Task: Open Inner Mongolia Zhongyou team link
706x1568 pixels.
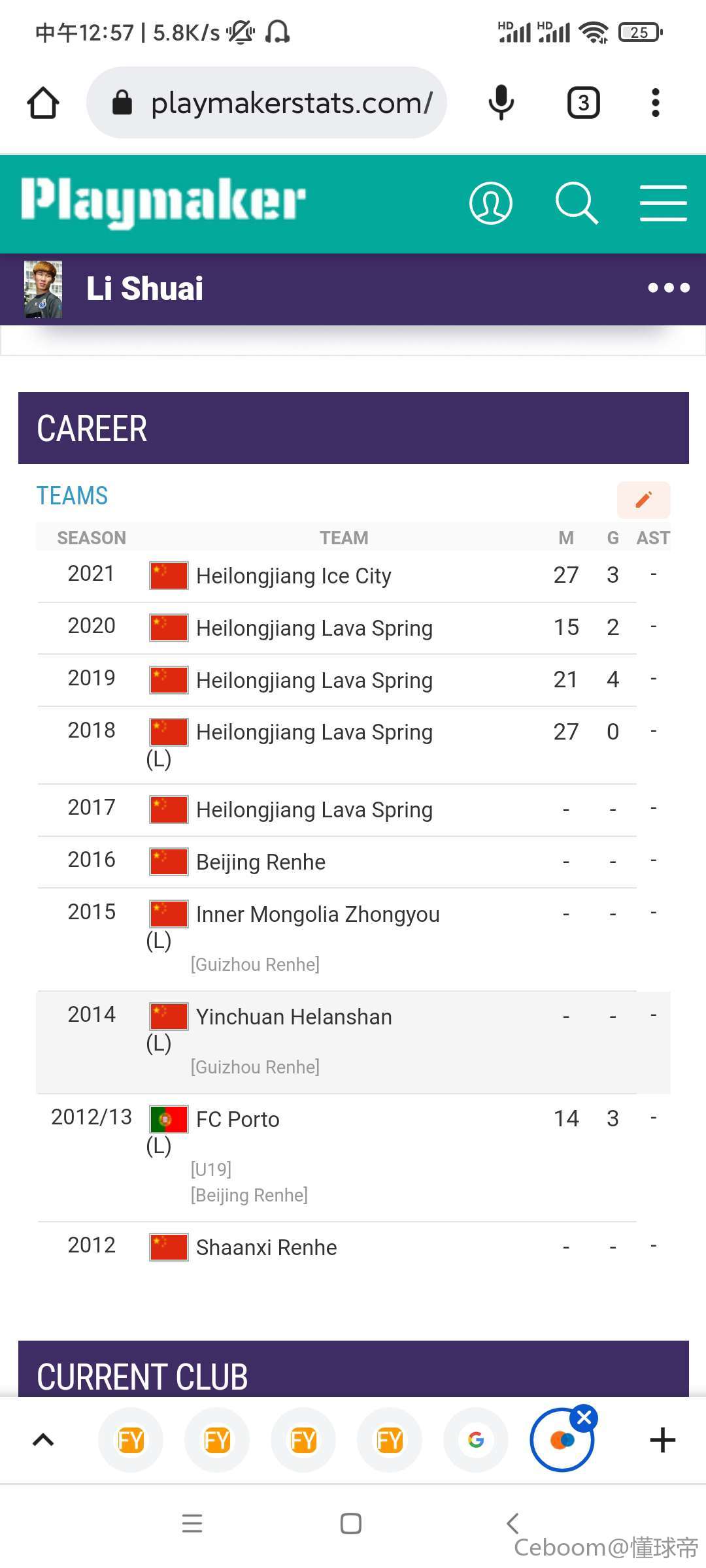Action: pos(318,914)
